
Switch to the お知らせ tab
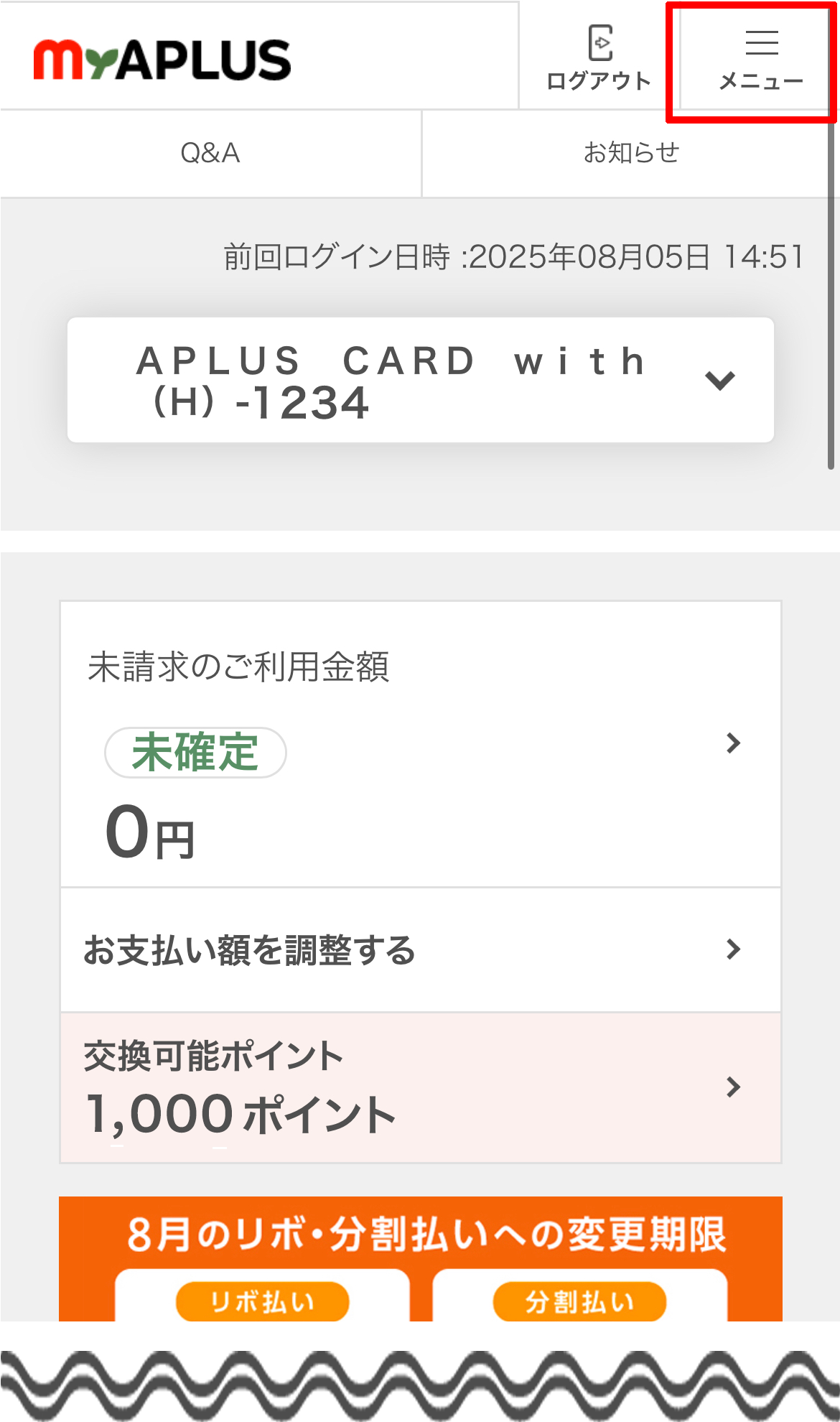point(630,153)
